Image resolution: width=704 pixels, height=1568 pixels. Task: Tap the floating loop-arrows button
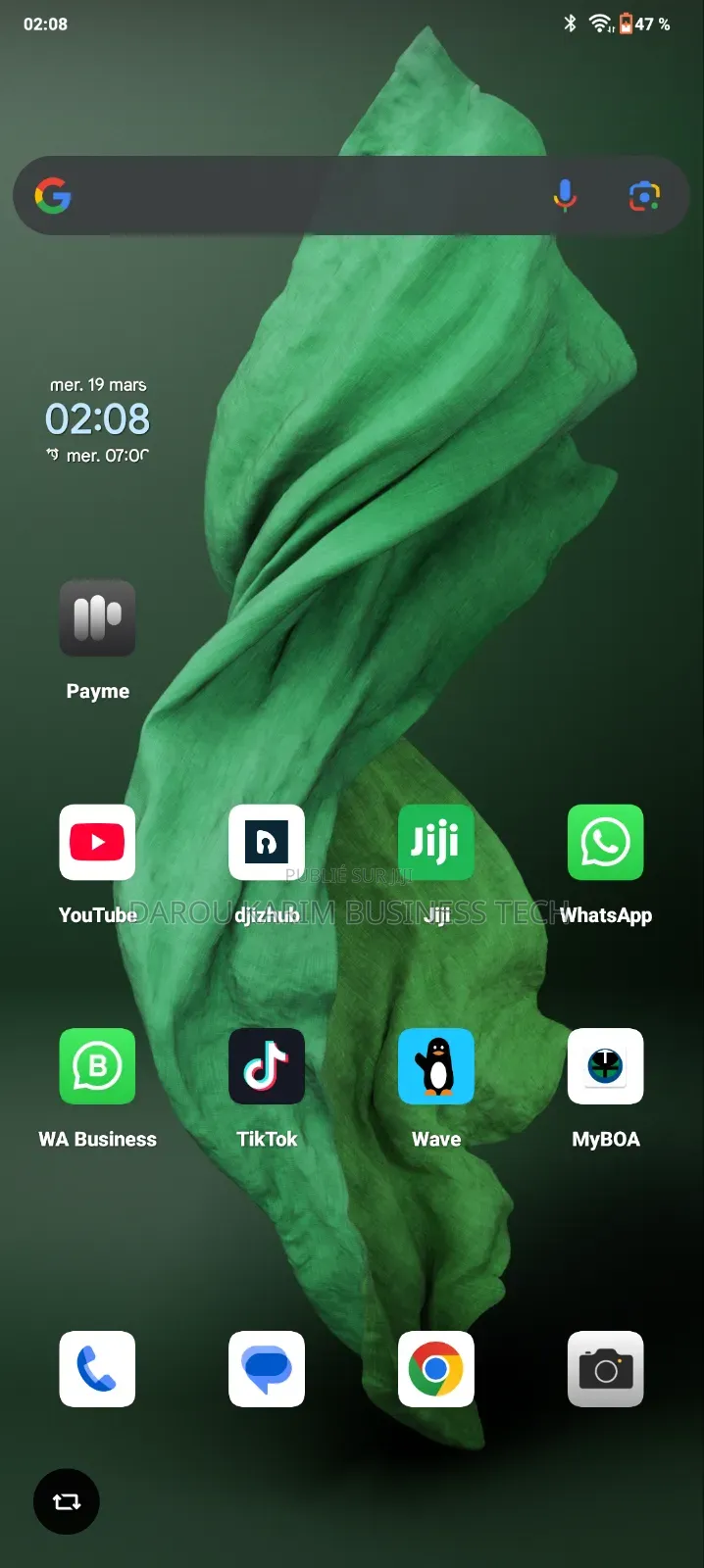click(x=67, y=1501)
